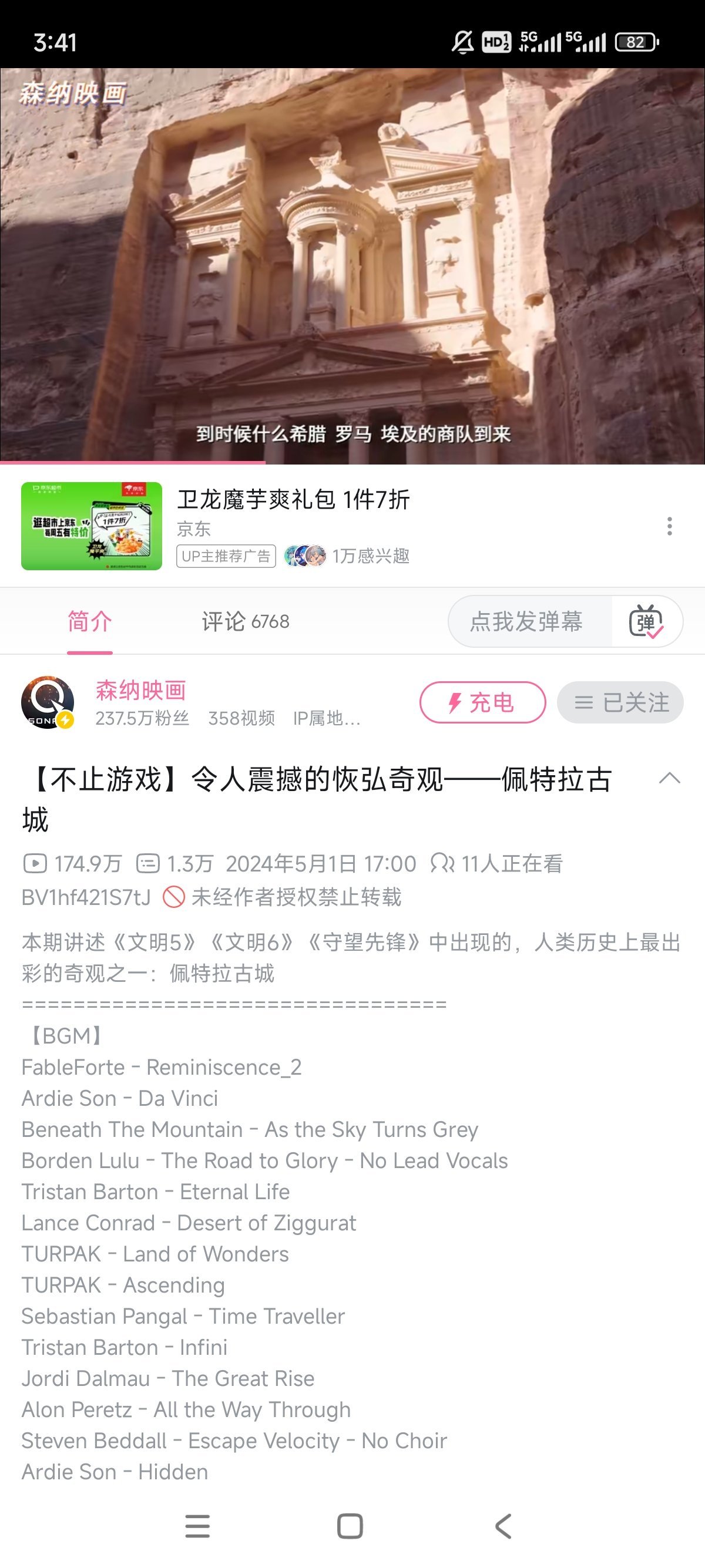Open the 卫龙魔芋爽礼包 ad card

click(292, 526)
